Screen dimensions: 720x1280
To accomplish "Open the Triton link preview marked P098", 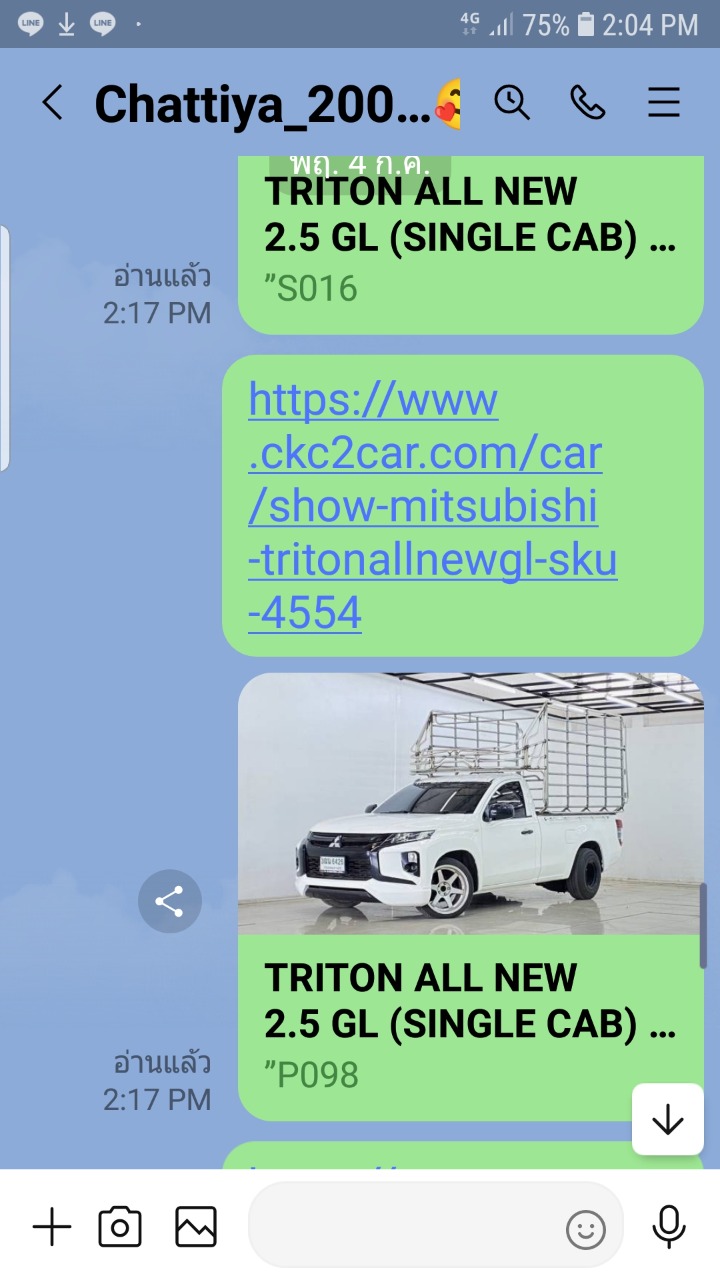I will (471, 896).
